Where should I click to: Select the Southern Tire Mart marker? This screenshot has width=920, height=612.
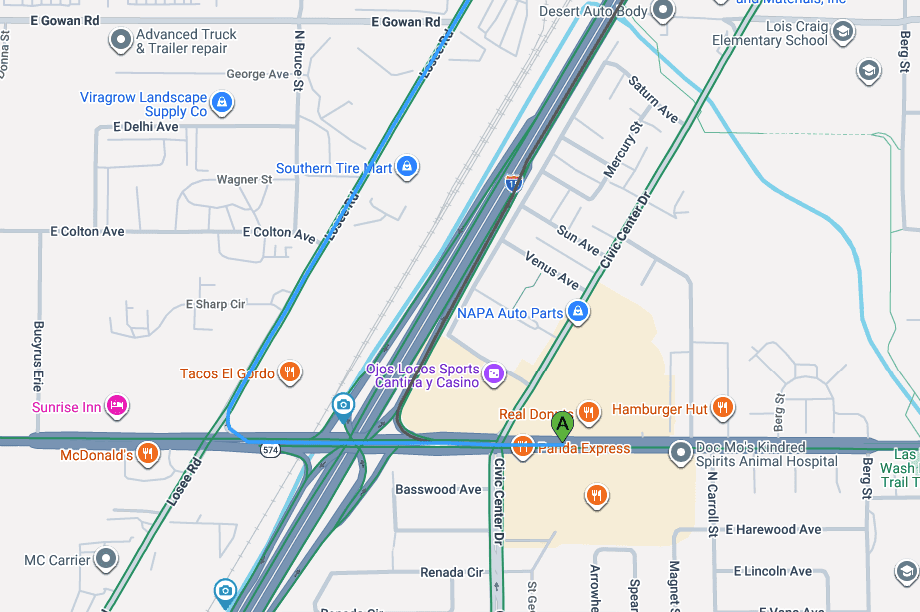tap(406, 167)
